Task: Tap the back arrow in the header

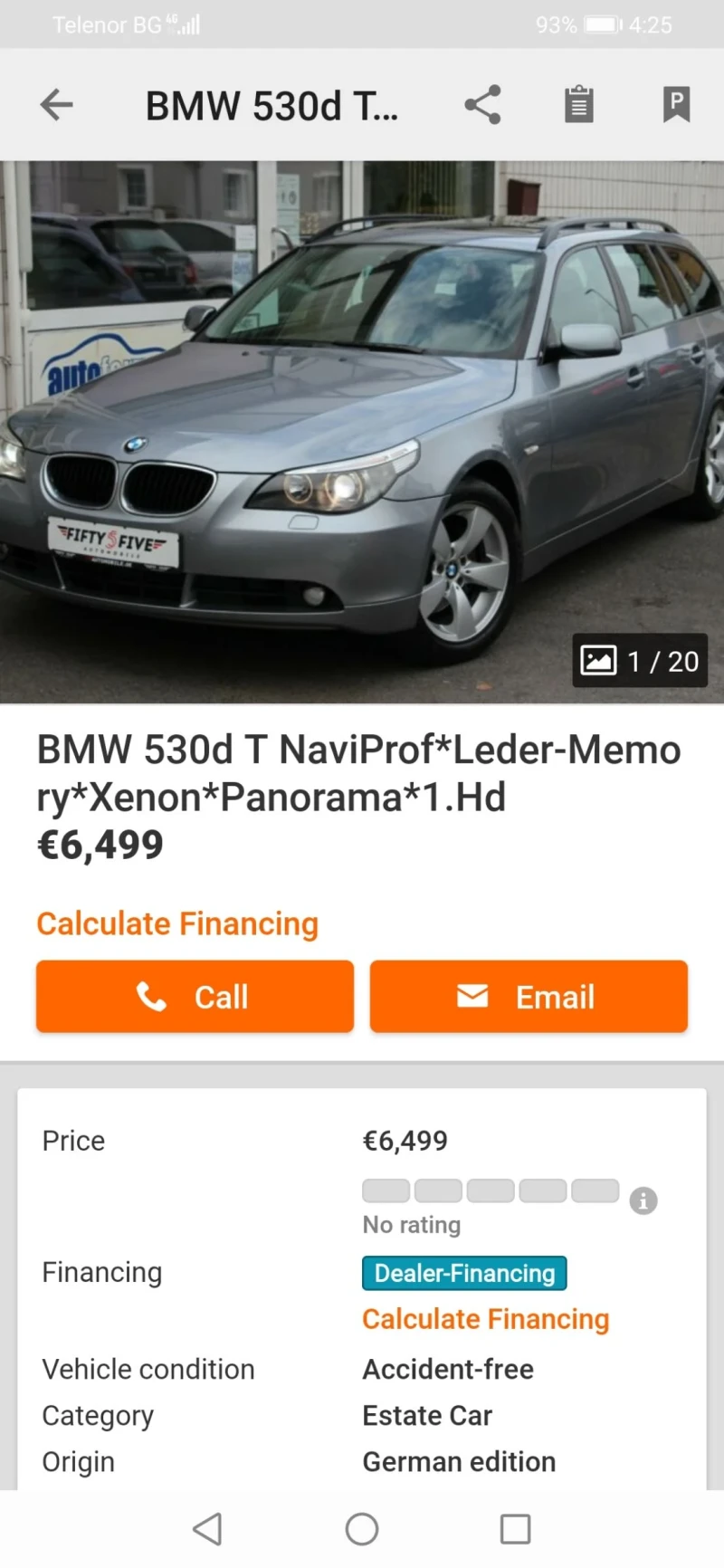Action: pos(56,104)
